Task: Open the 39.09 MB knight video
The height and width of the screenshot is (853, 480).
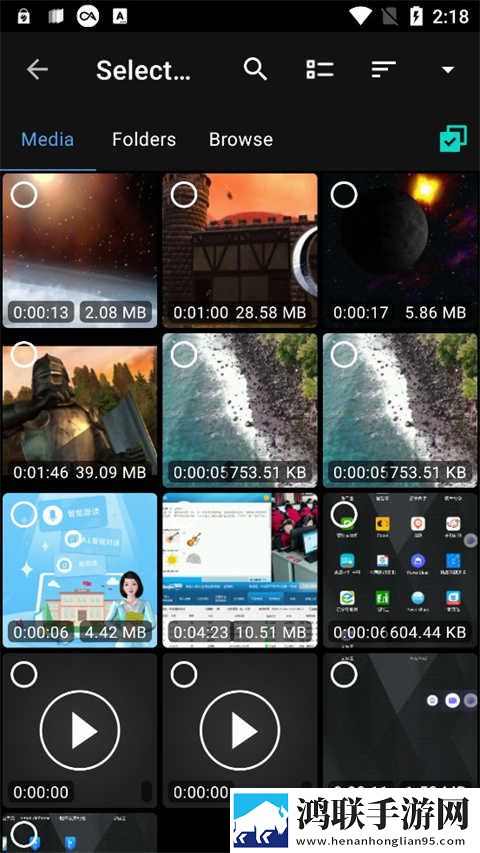Action: coord(79,410)
